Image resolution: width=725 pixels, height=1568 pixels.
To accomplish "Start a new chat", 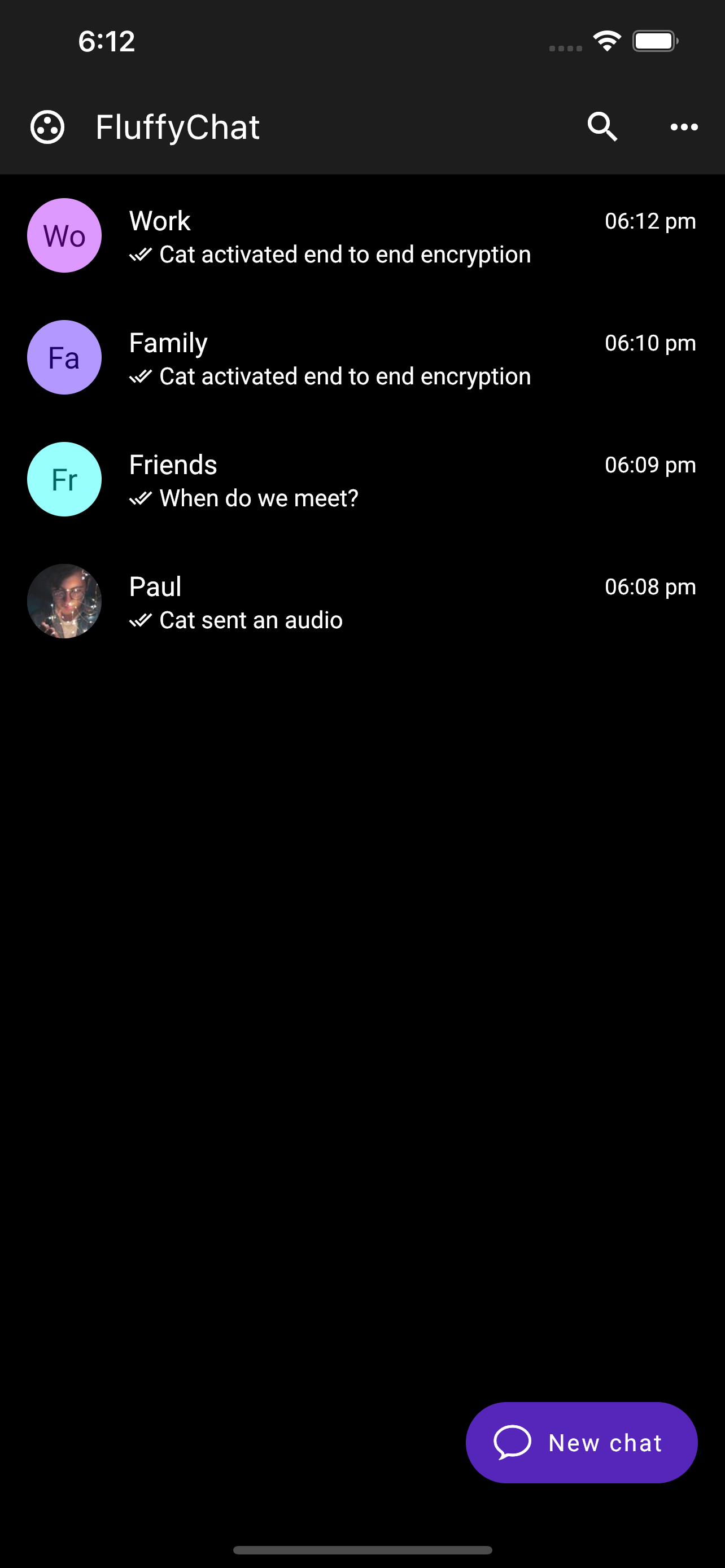I will pyautogui.click(x=582, y=1442).
